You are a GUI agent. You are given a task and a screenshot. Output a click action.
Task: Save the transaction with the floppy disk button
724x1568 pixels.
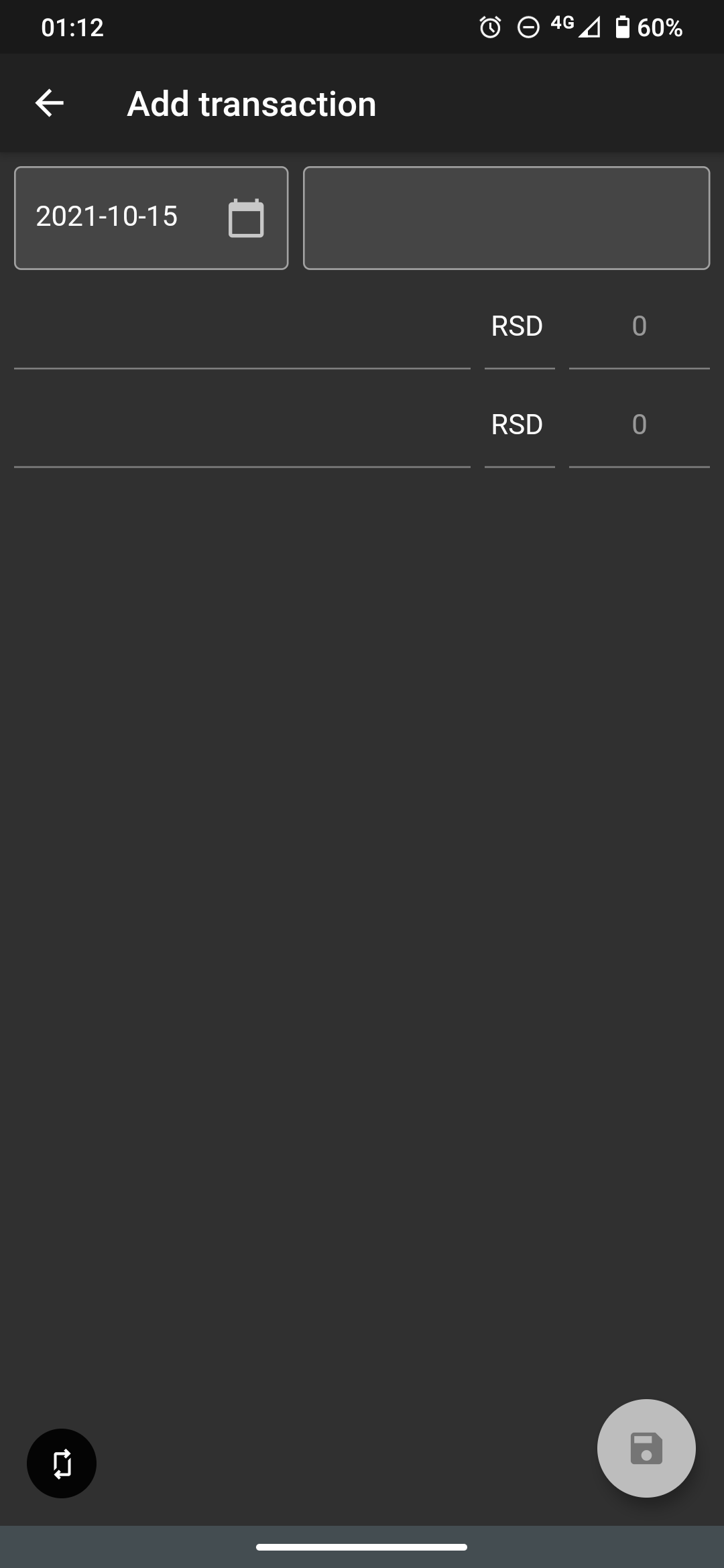pos(646,1448)
